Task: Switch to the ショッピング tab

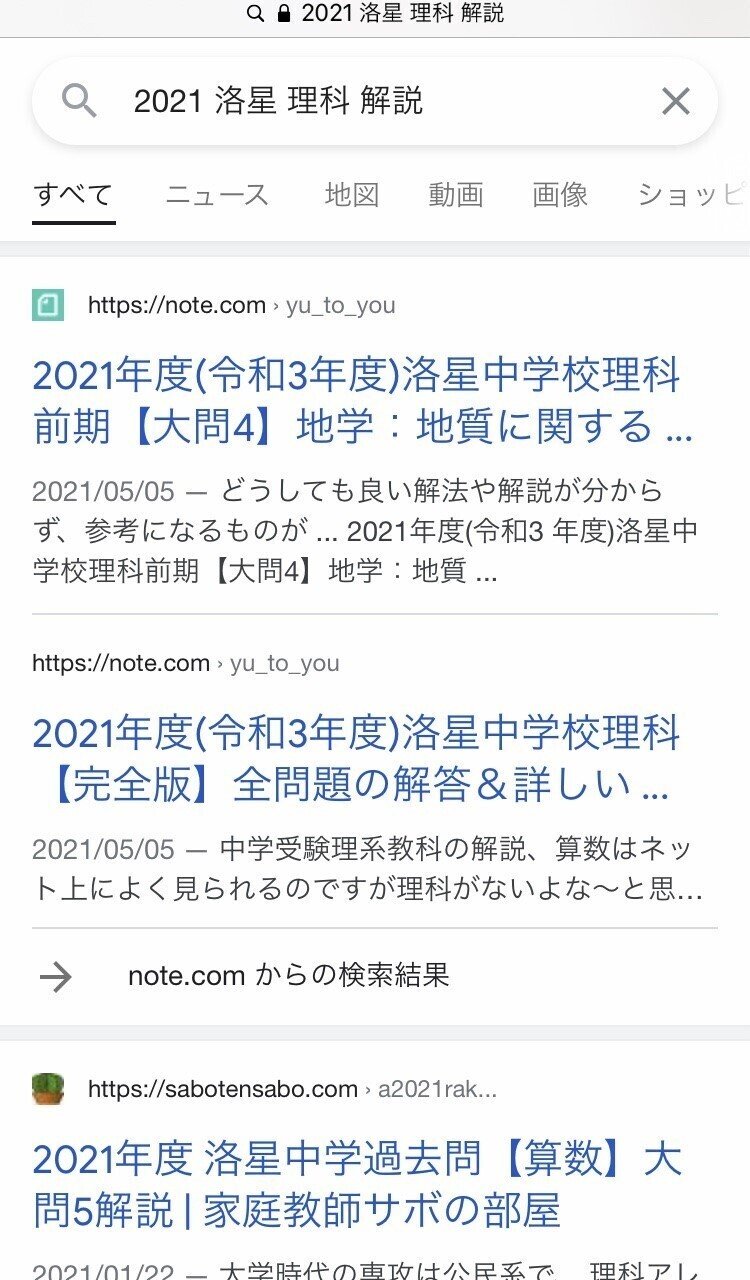Action: click(692, 195)
